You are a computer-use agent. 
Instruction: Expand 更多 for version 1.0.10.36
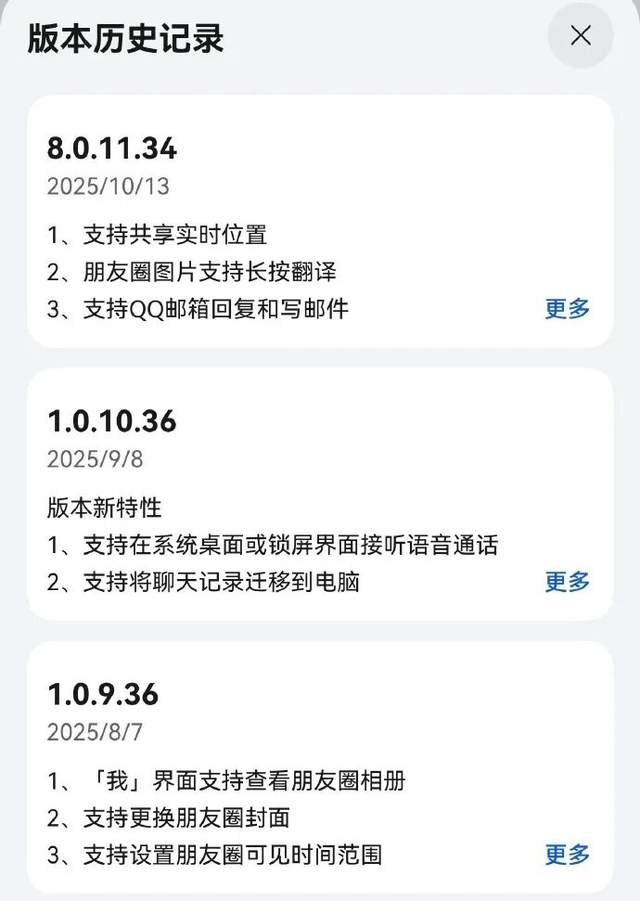coord(567,581)
